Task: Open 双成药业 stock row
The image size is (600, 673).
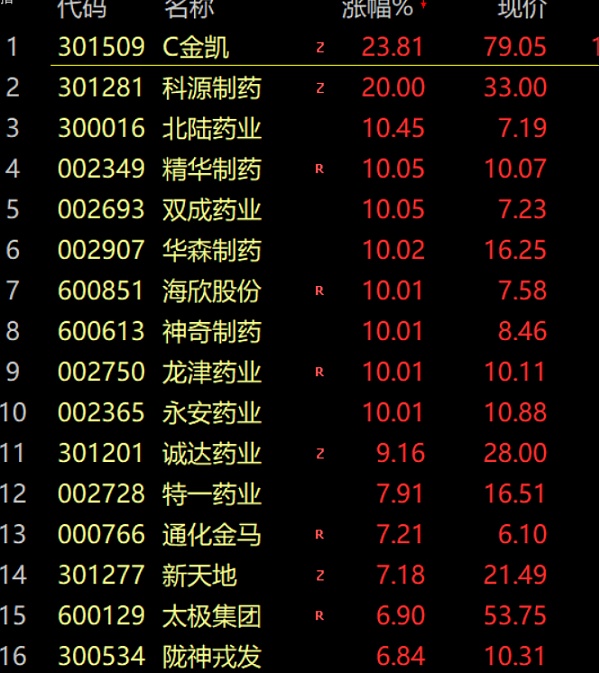Action: pos(212,210)
